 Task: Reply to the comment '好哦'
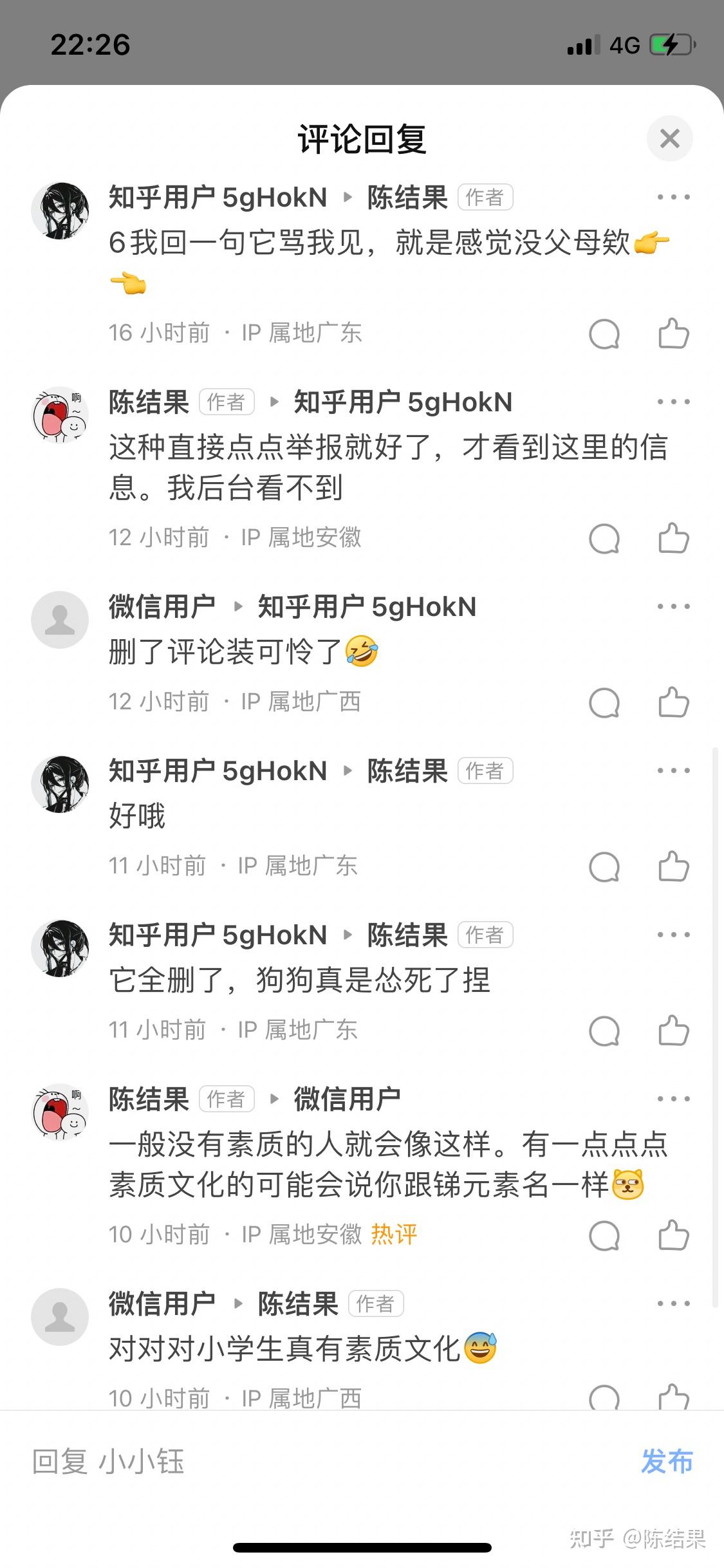[x=604, y=867]
